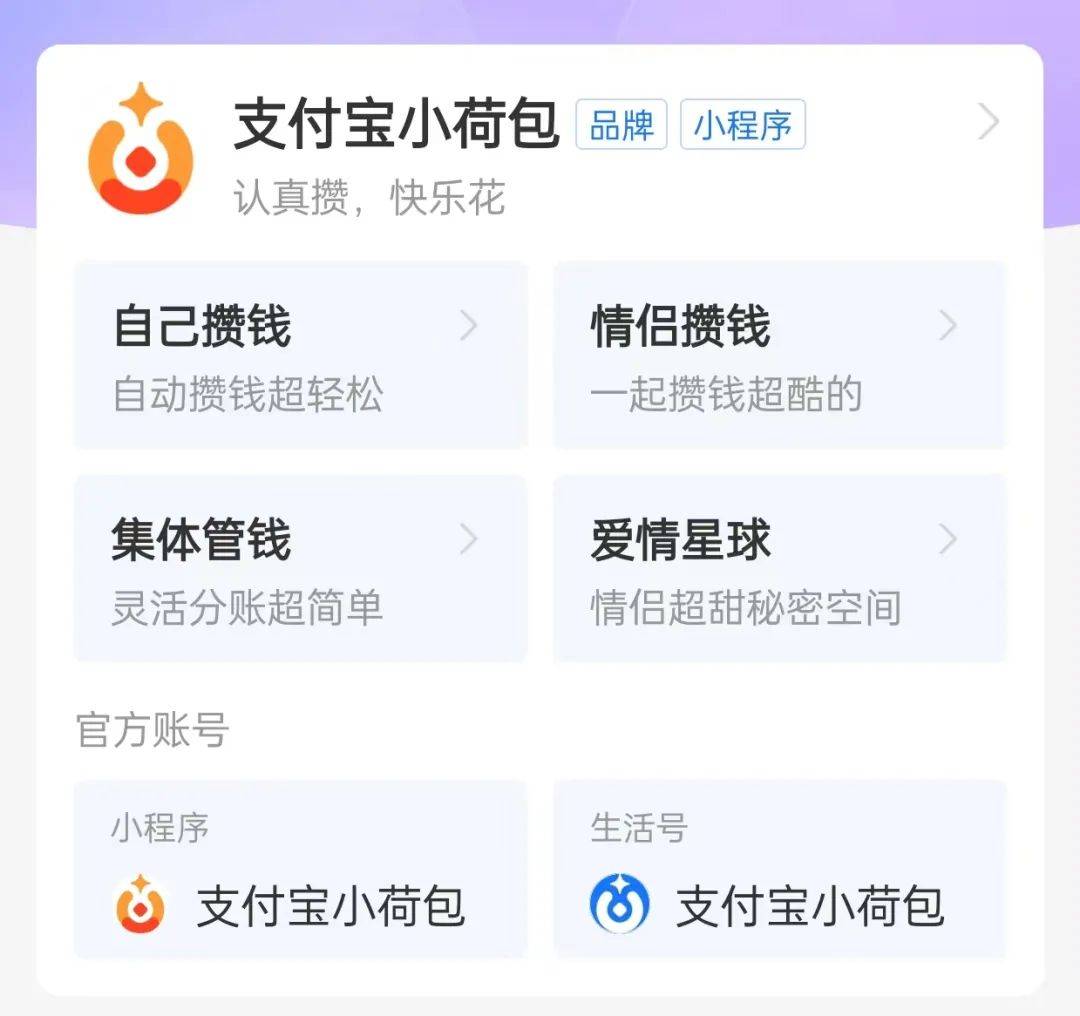1080x1016 pixels.
Task: Open the 小程序 official account 支付宝小荷包
Action: 300,870
